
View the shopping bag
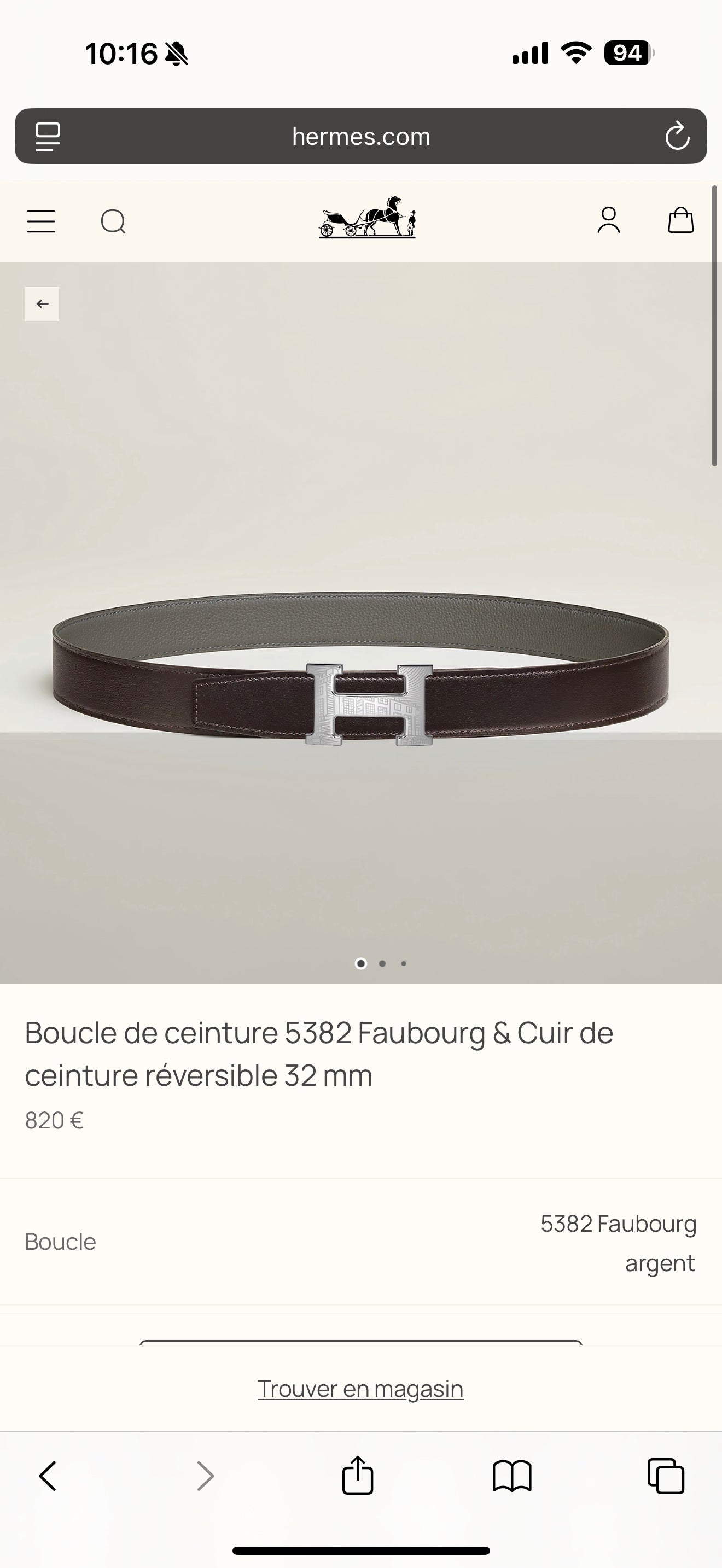(680, 220)
